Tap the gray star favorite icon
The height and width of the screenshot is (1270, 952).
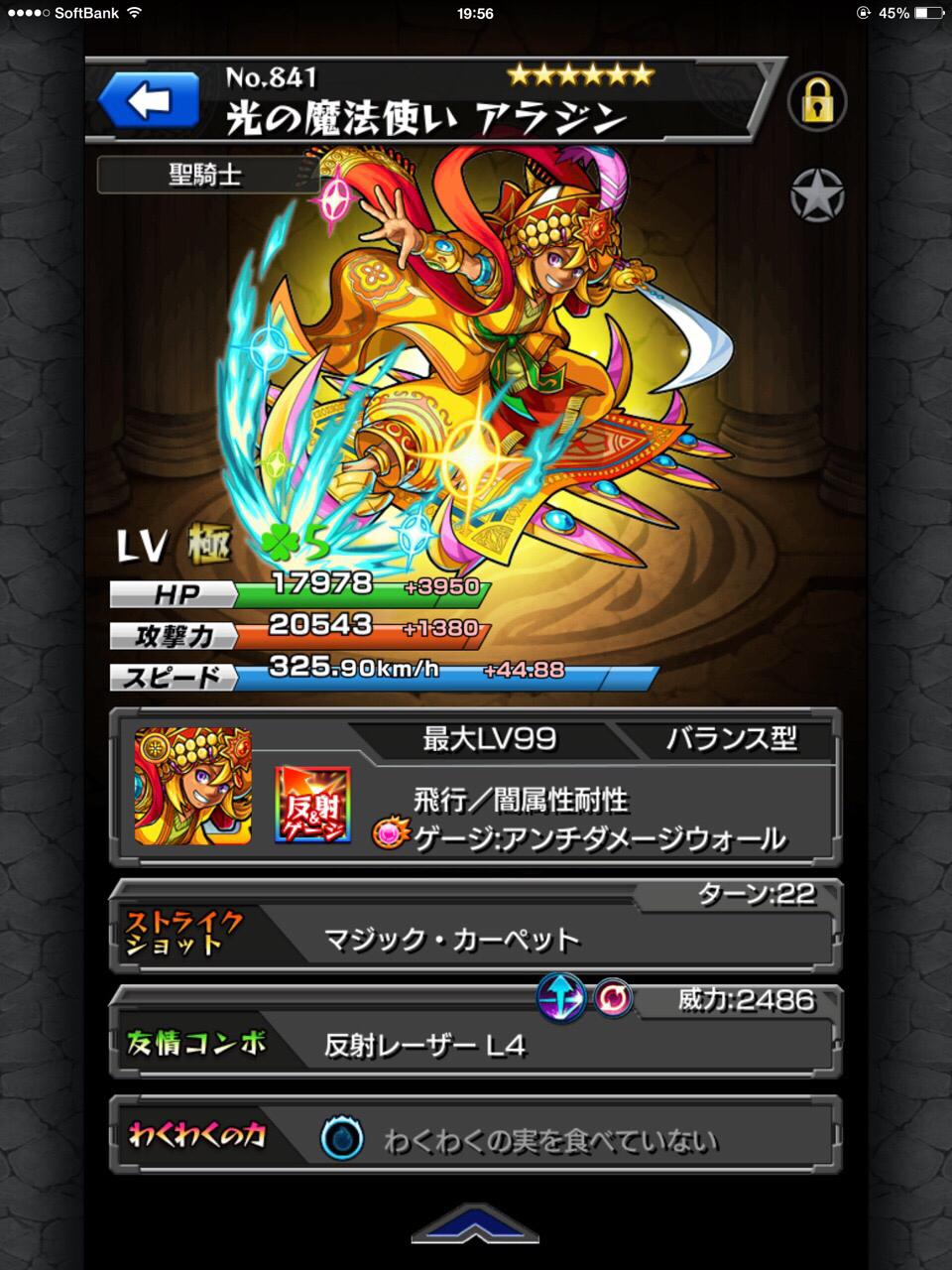pyautogui.click(x=816, y=195)
